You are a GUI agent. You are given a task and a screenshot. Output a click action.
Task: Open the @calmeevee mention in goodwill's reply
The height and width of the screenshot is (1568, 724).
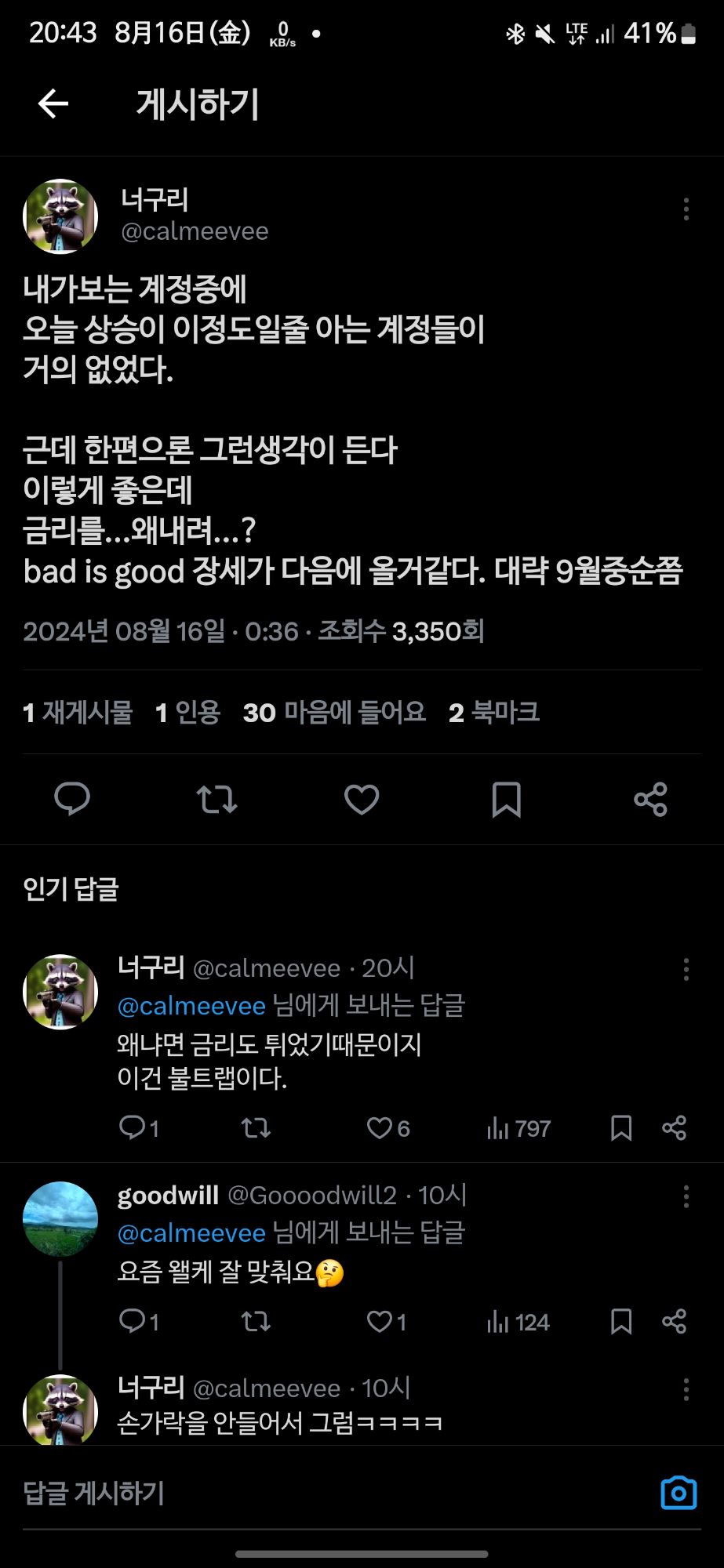point(191,1232)
